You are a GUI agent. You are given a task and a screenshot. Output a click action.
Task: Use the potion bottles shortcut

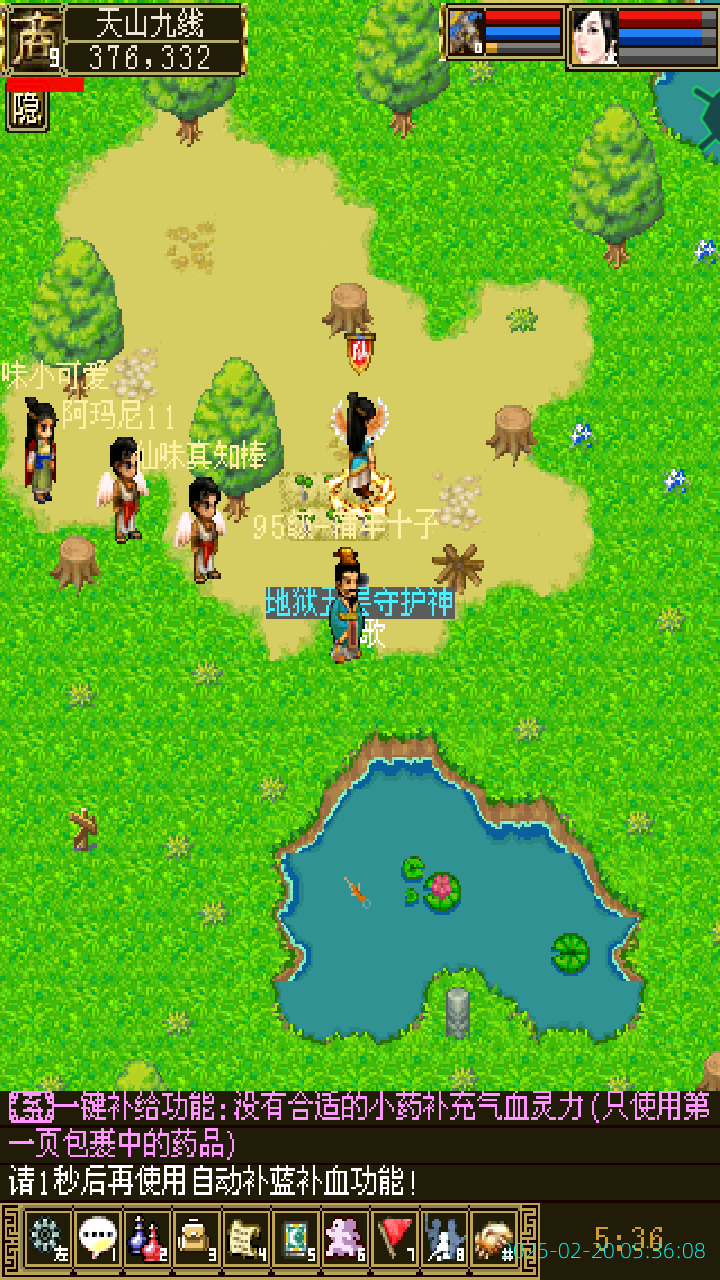pos(146,1240)
